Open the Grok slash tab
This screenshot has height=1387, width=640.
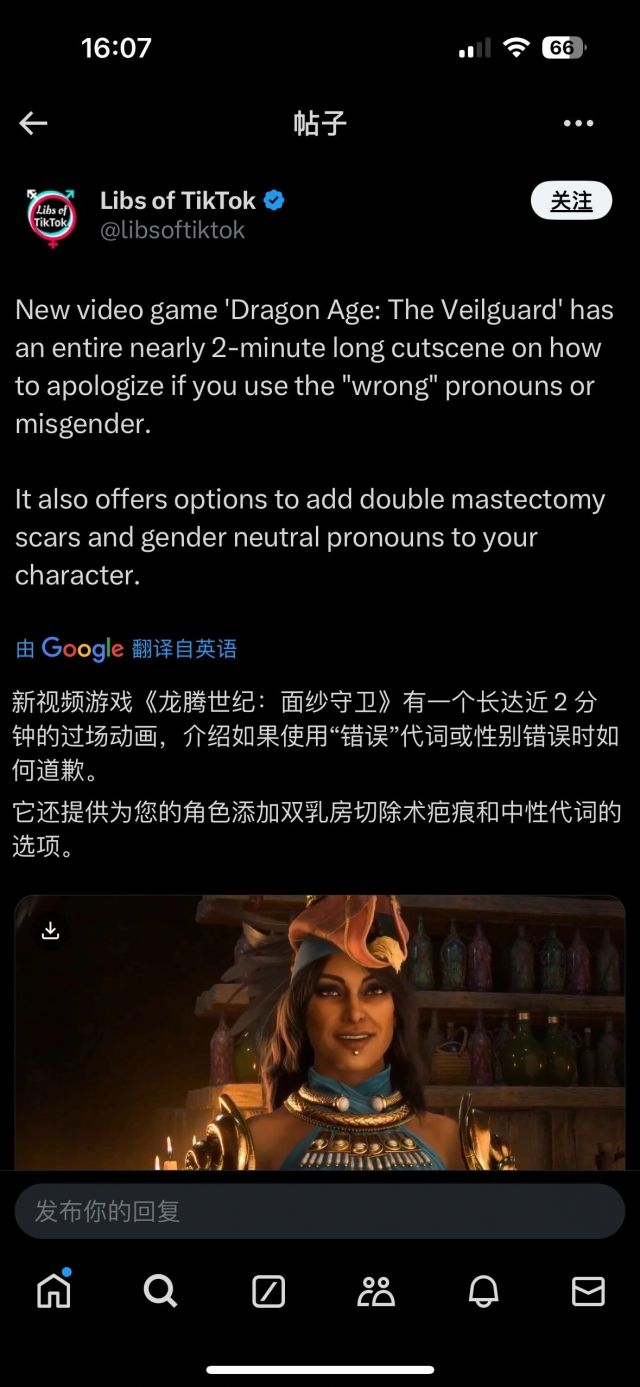pos(268,1291)
